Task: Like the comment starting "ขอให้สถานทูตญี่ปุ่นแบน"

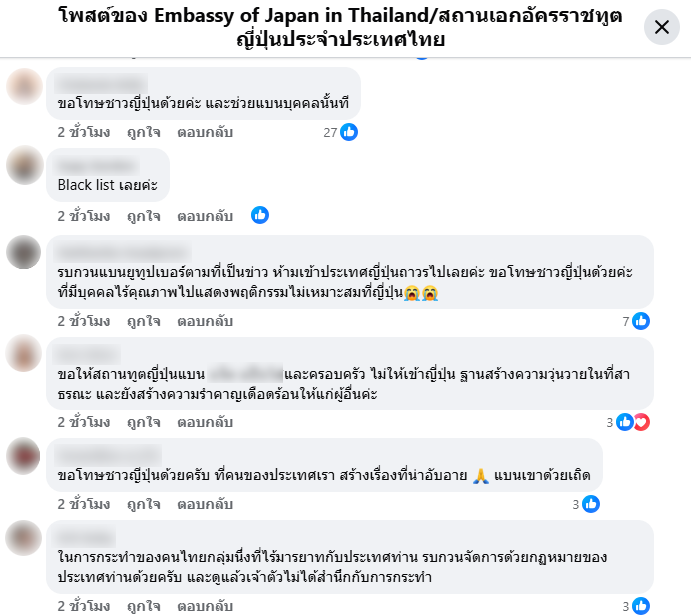Action: pos(144,422)
